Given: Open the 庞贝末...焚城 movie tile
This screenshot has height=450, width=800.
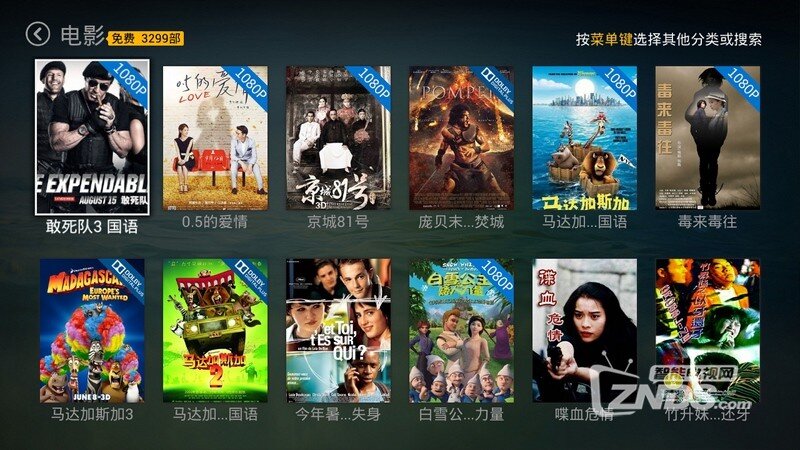Looking at the screenshot, I should [x=461, y=138].
